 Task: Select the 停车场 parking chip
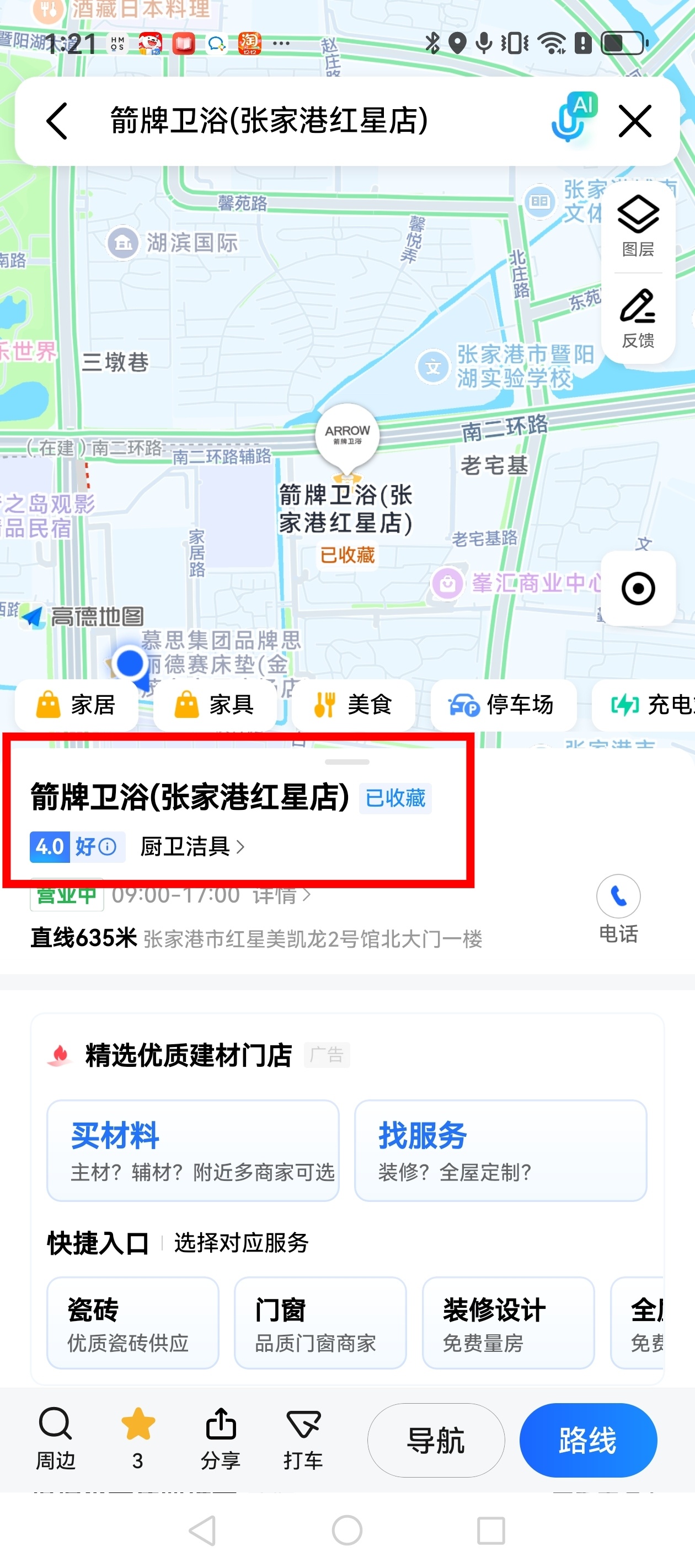point(503,705)
